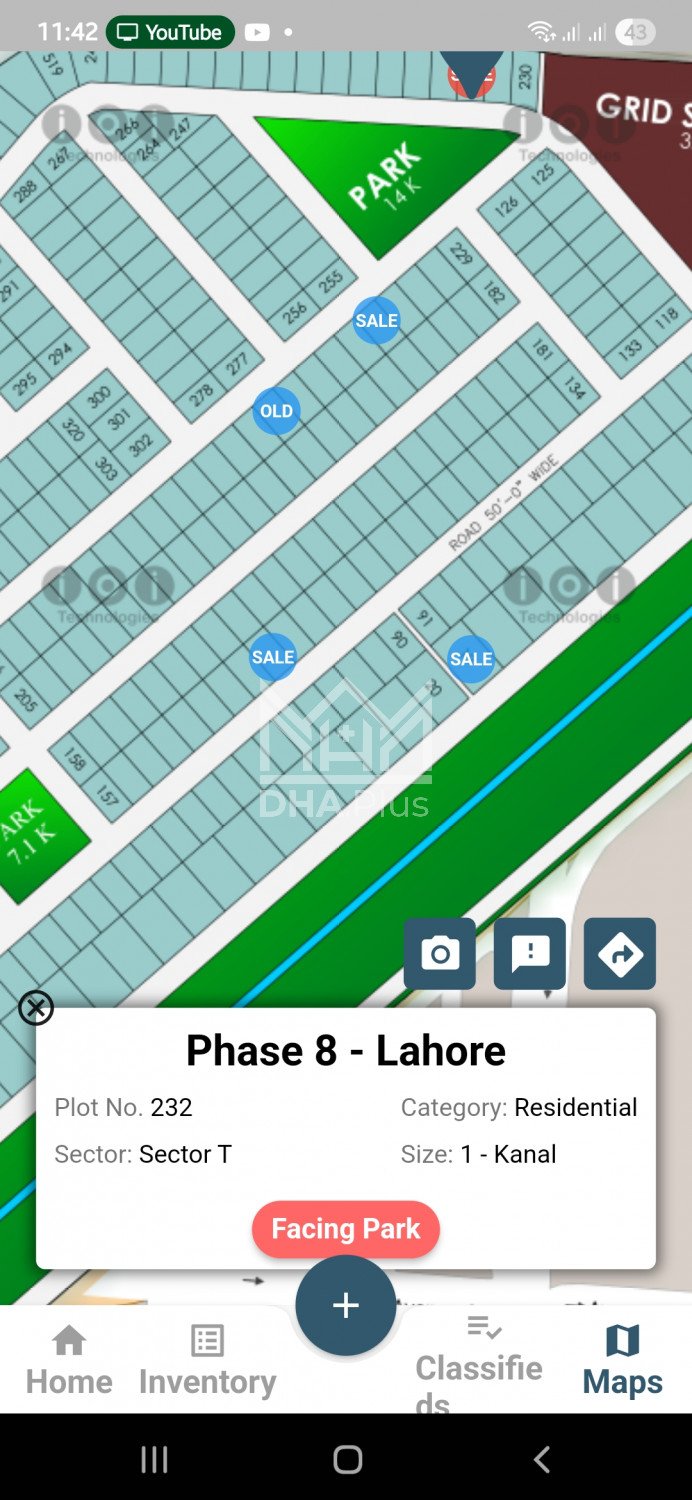Close the Phase 8 - Lahore plot card

(36, 1008)
